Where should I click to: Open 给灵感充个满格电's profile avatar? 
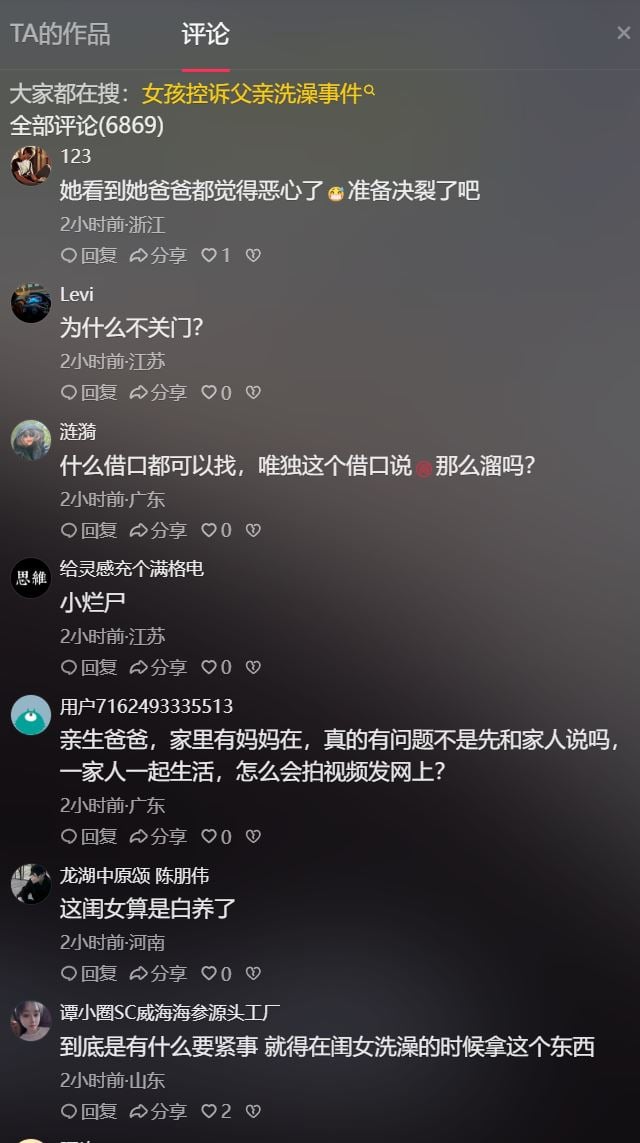click(31, 578)
